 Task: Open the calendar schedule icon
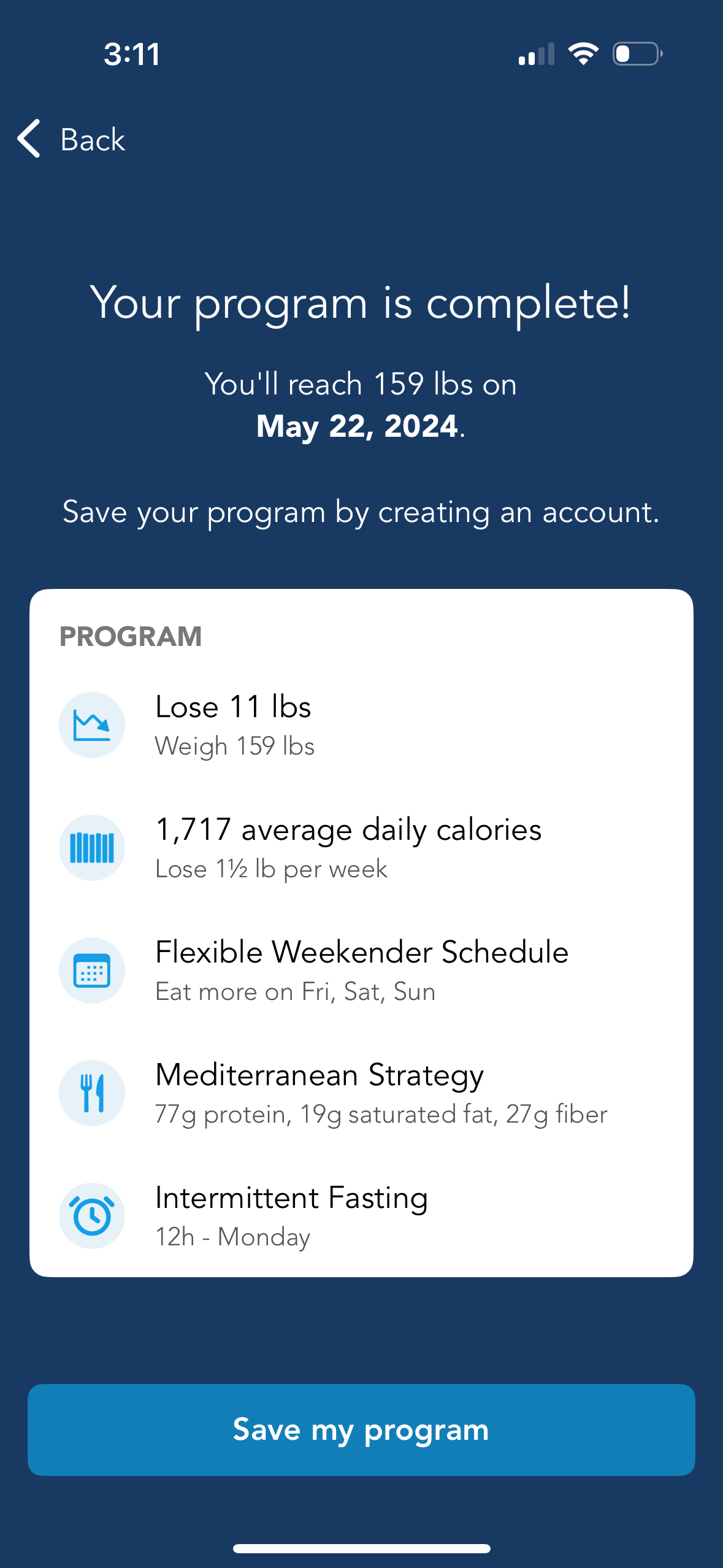click(91, 970)
